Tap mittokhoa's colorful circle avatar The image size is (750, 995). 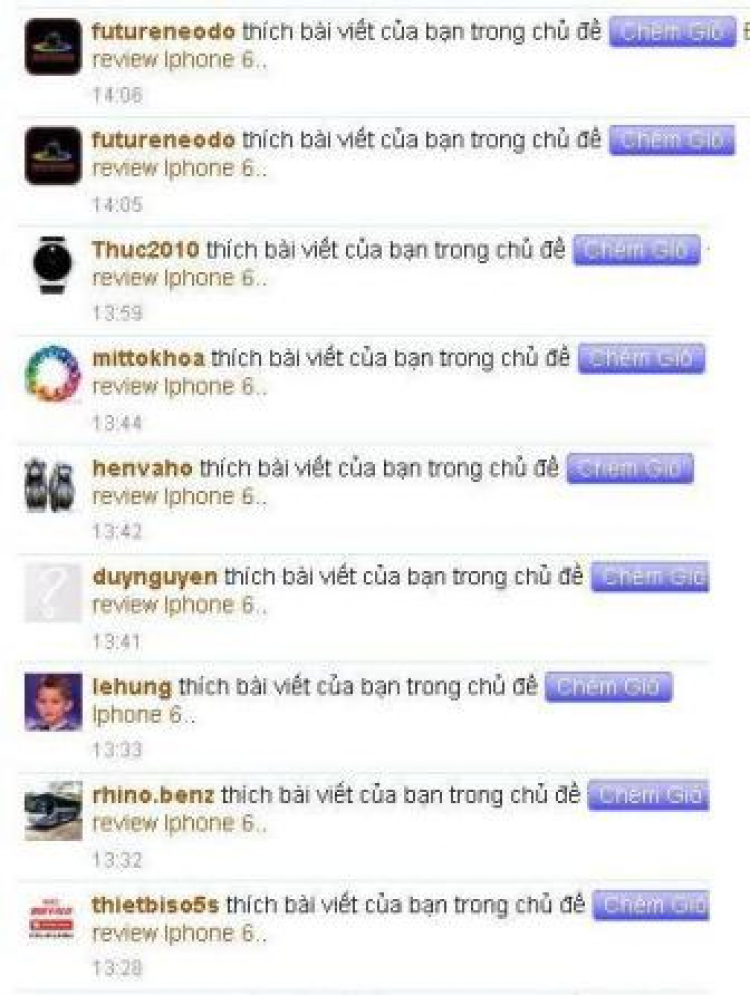pyautogui.click(x=52, y=374)
